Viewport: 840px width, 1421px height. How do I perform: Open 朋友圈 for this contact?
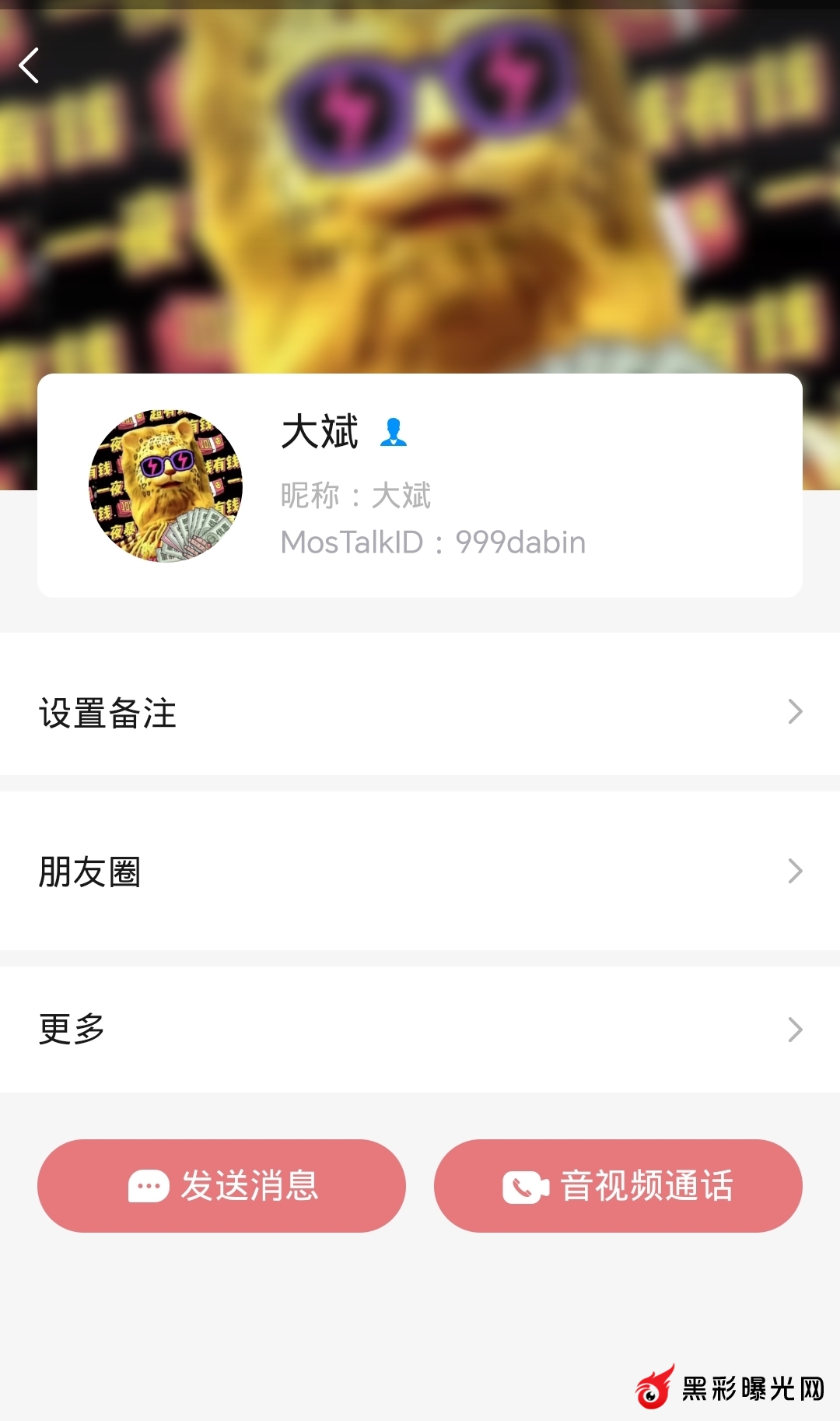point(420,871)
